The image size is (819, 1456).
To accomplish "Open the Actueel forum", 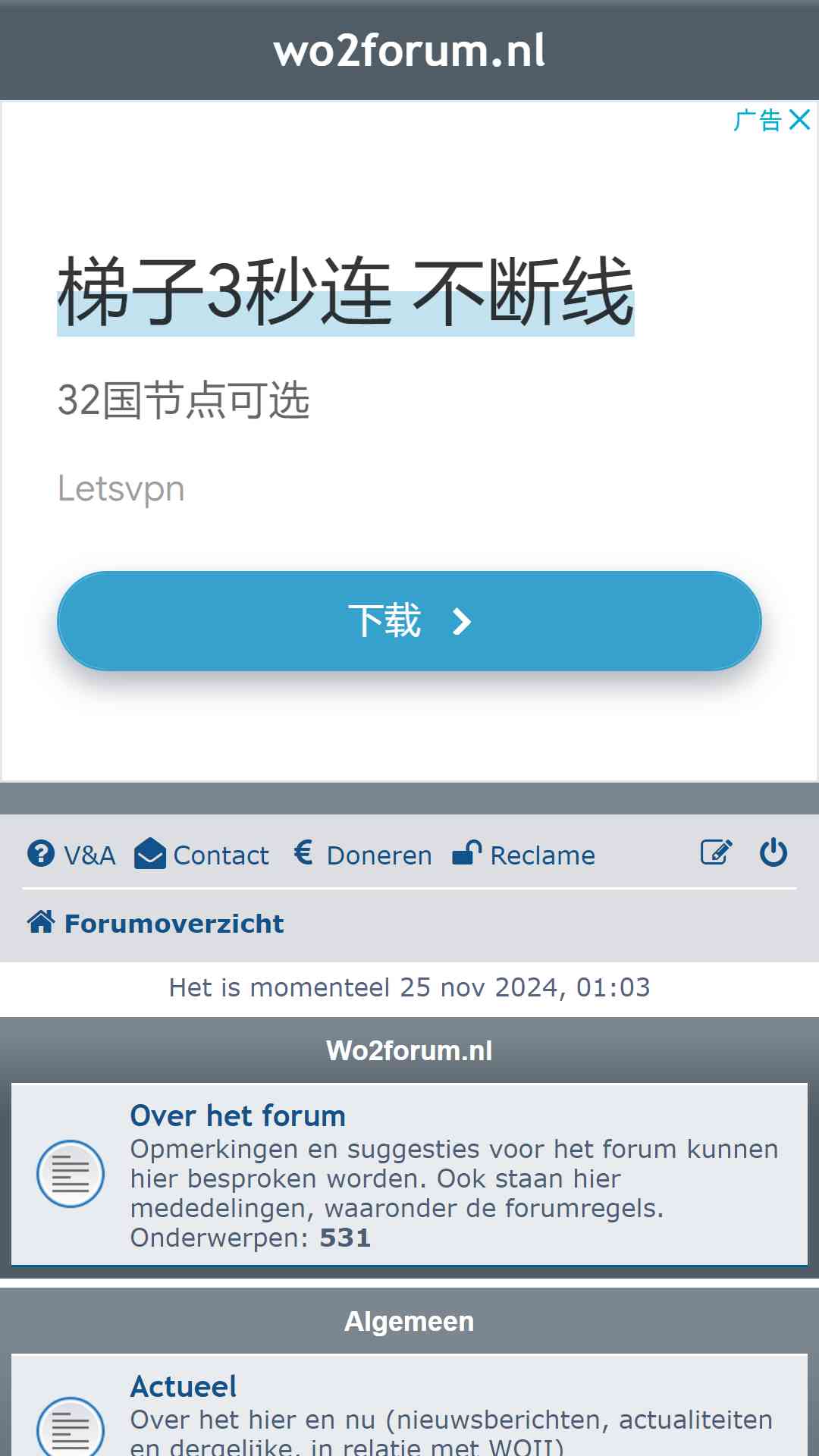I will click(184, 1386).
